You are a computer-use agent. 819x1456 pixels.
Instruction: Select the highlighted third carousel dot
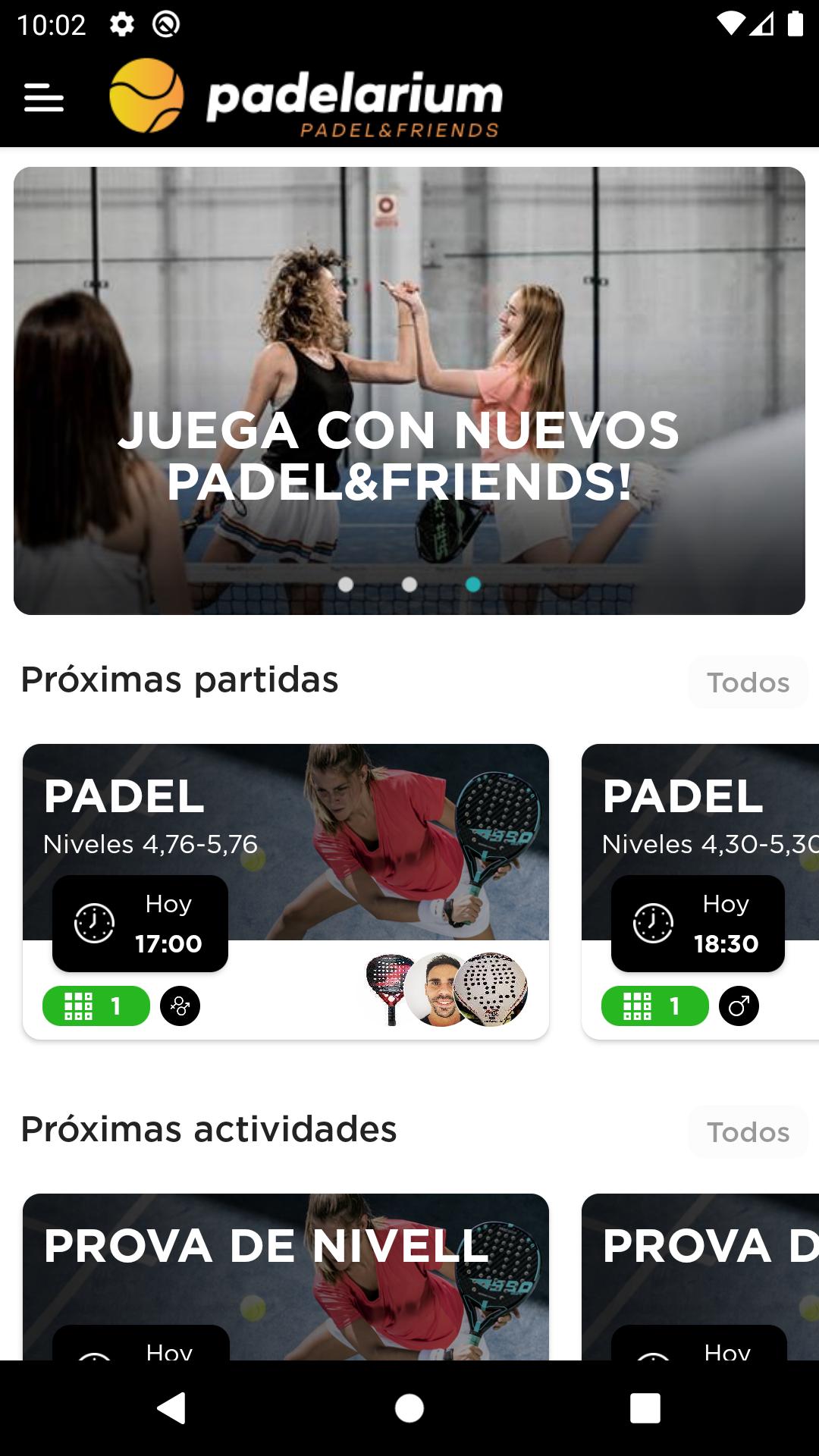tap(473, 584)
